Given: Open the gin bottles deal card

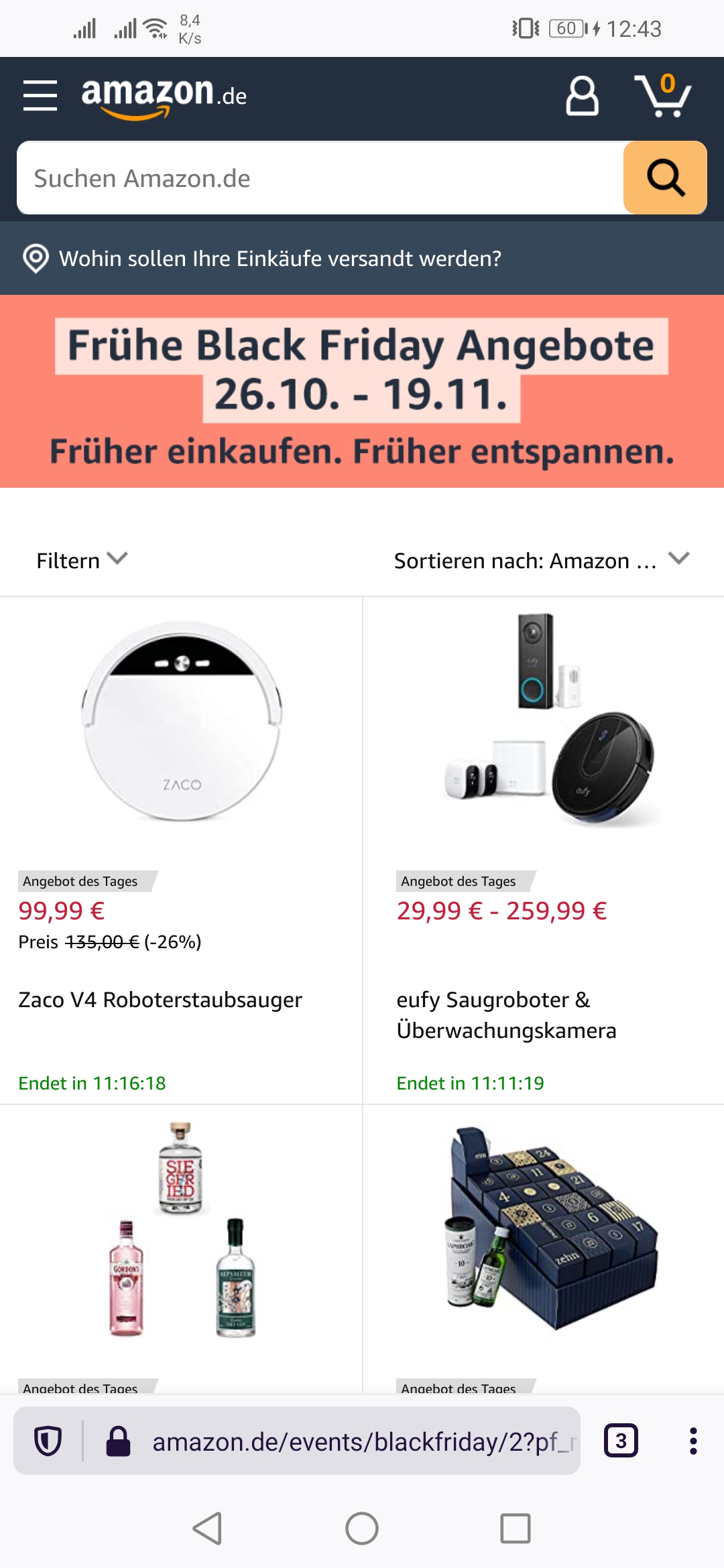Looking at the screenshot, I should (181, 1233).
